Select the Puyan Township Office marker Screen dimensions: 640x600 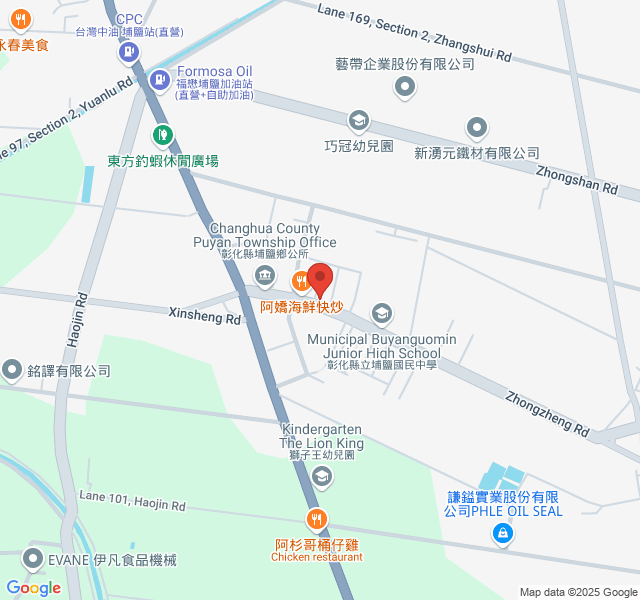(264, 276)
